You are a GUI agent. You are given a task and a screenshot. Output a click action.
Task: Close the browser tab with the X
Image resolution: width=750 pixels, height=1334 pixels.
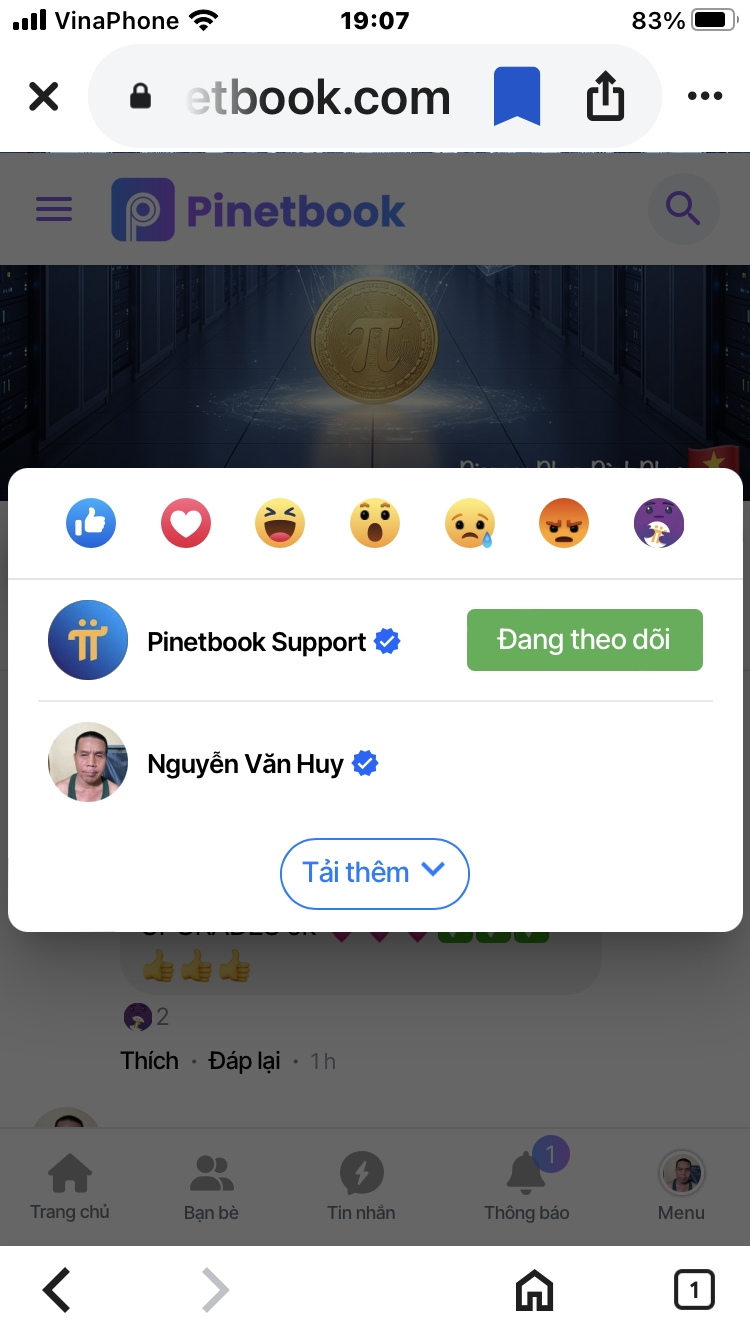point(43,97)
